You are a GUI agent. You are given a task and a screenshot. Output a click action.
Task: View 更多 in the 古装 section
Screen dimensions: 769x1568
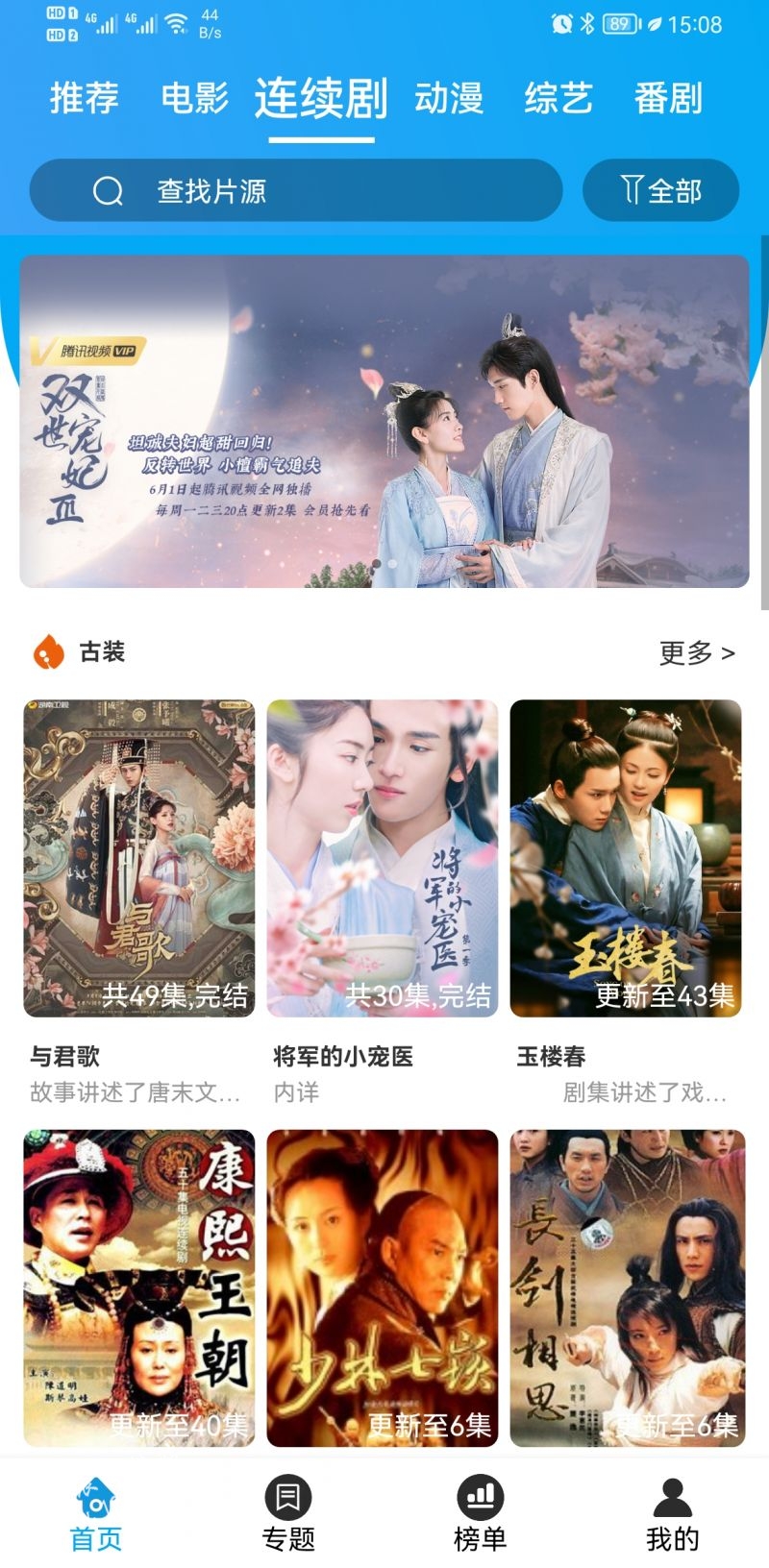[x=697, y=653]
